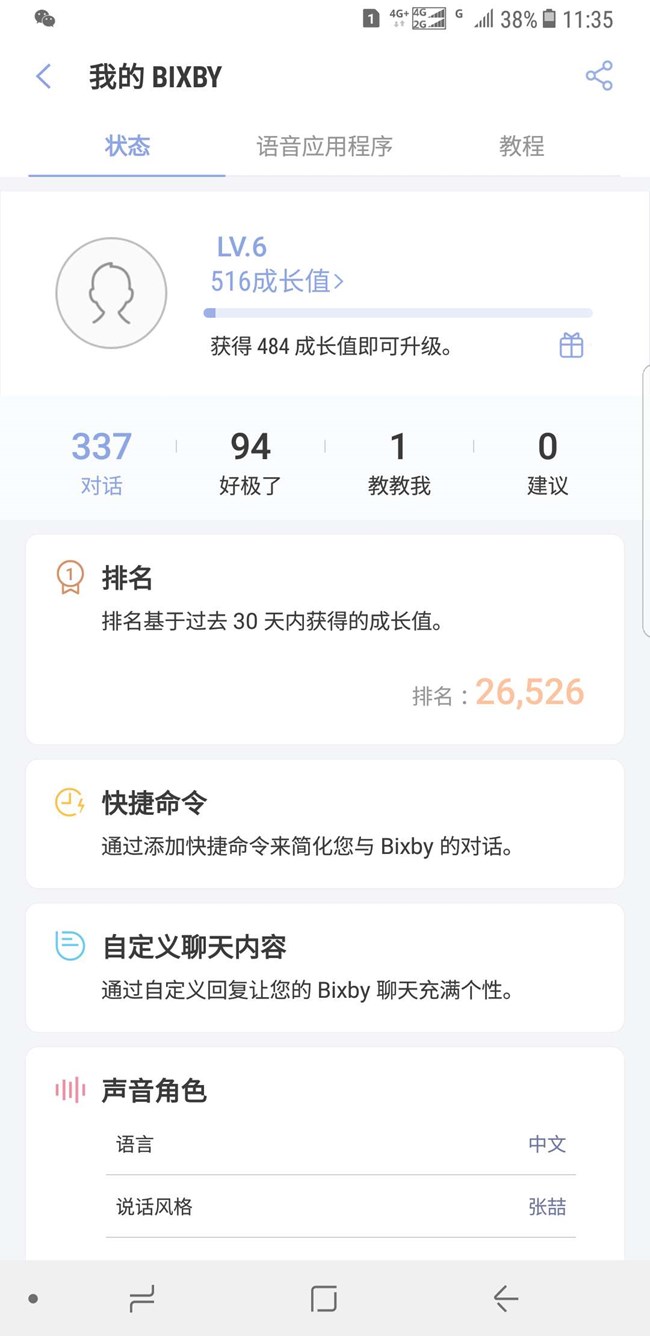View the 94 好极了 stat

(x=250, y=462)
